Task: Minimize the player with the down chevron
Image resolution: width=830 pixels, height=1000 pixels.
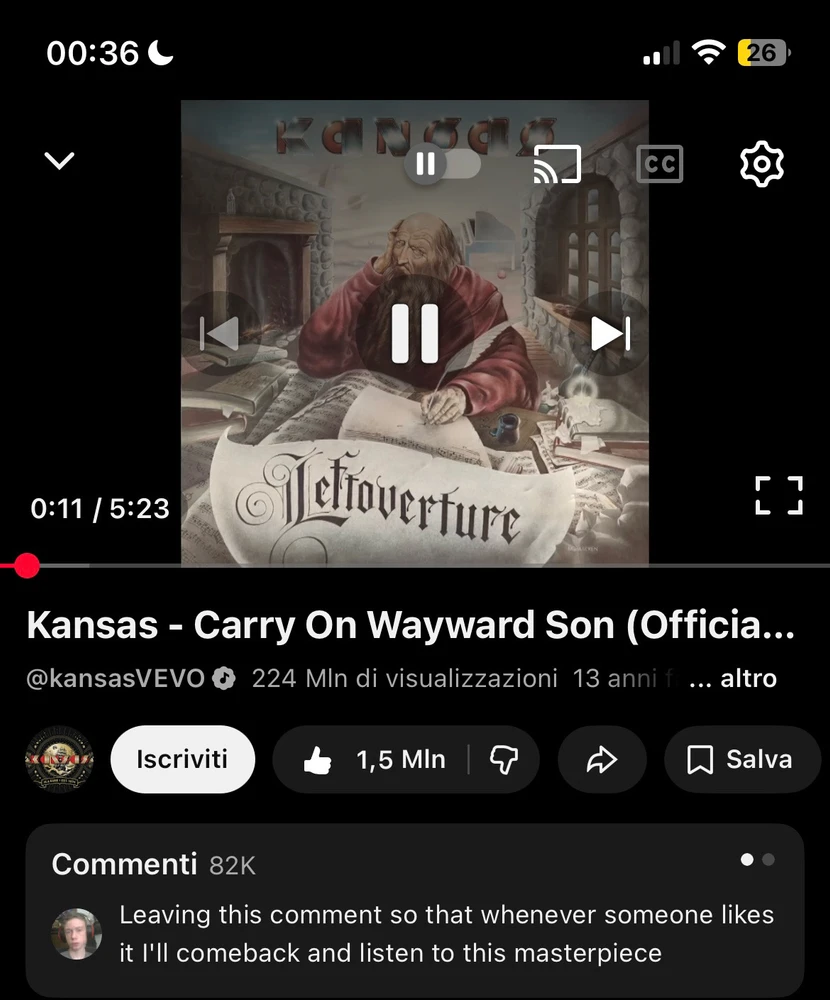Action: pos(60,160)
